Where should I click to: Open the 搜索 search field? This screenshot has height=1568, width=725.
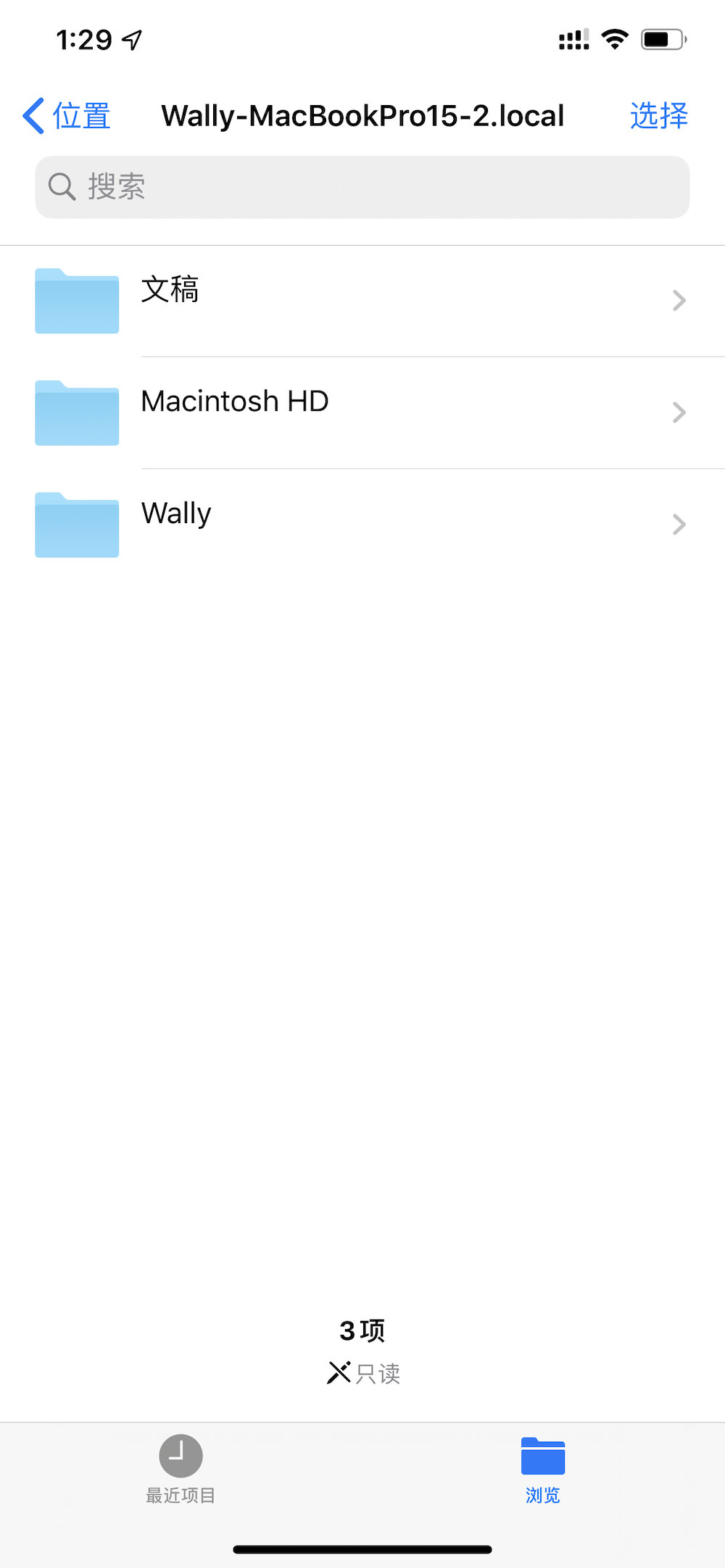[362, 187]
